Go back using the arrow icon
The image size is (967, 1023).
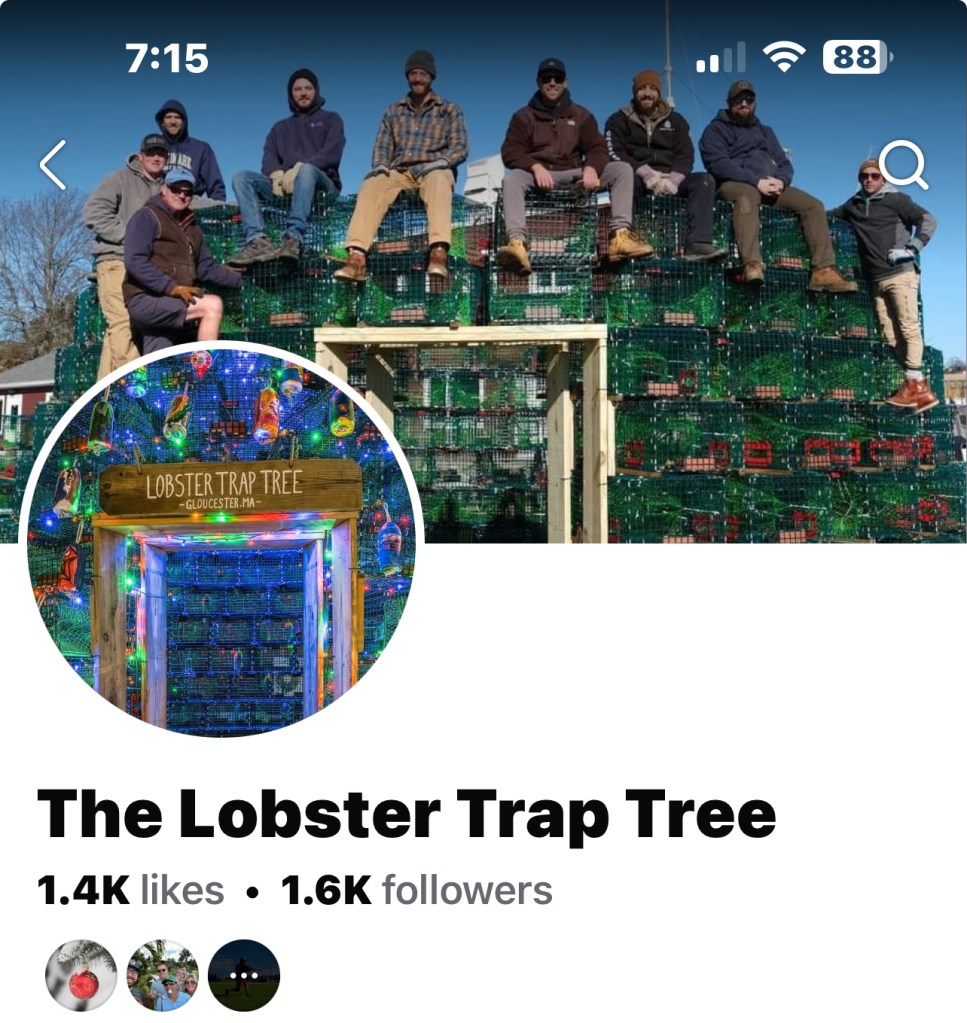53,165
